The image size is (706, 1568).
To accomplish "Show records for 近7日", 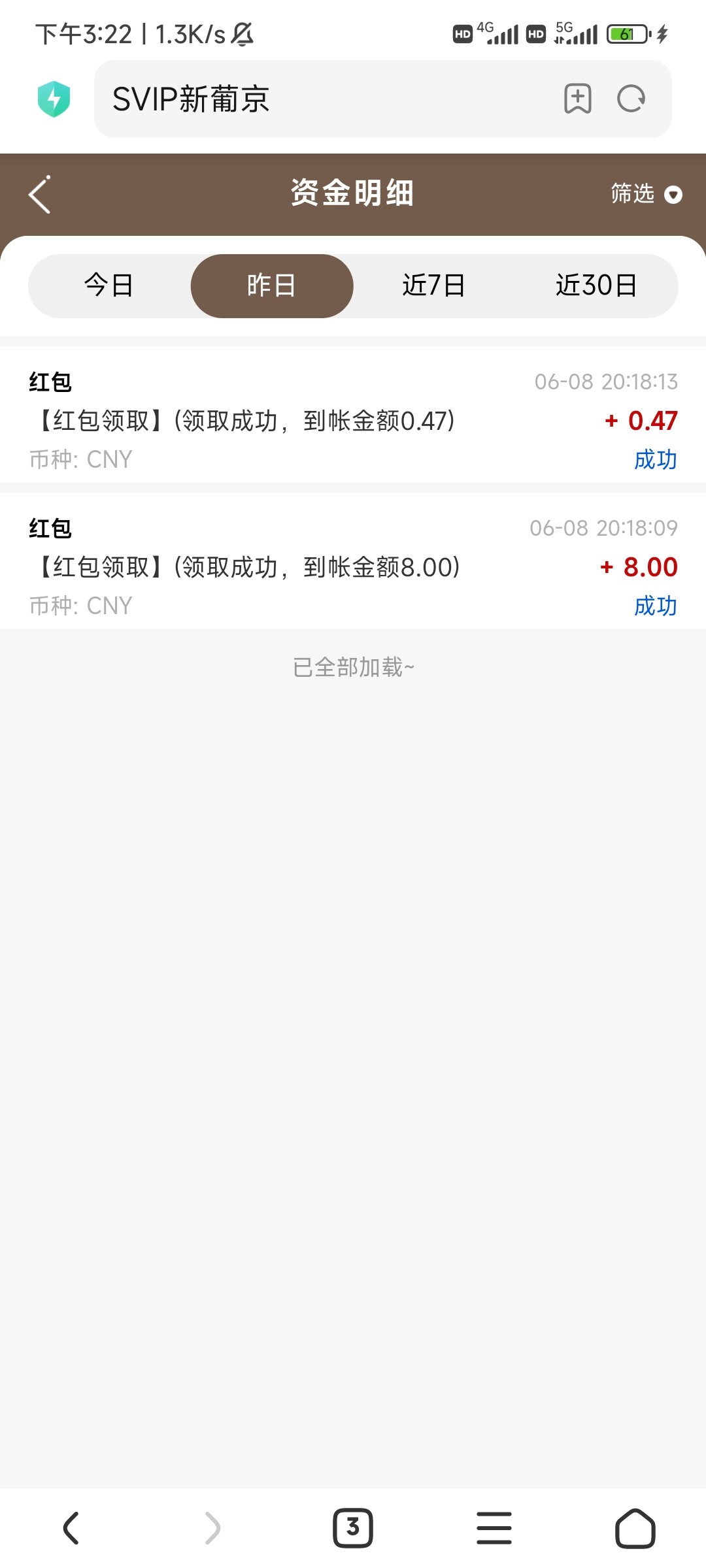I will click(433, 286).
